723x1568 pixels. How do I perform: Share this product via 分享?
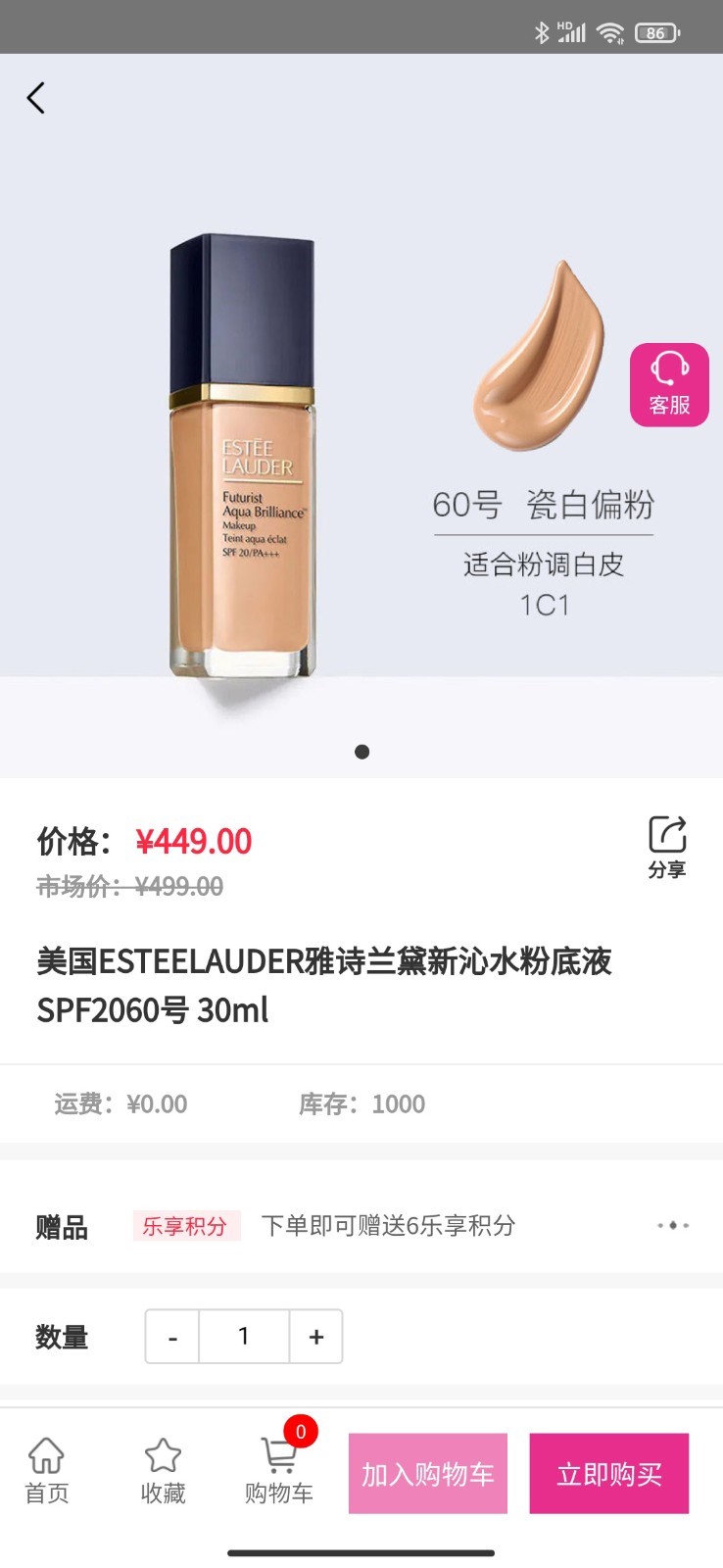667,847
